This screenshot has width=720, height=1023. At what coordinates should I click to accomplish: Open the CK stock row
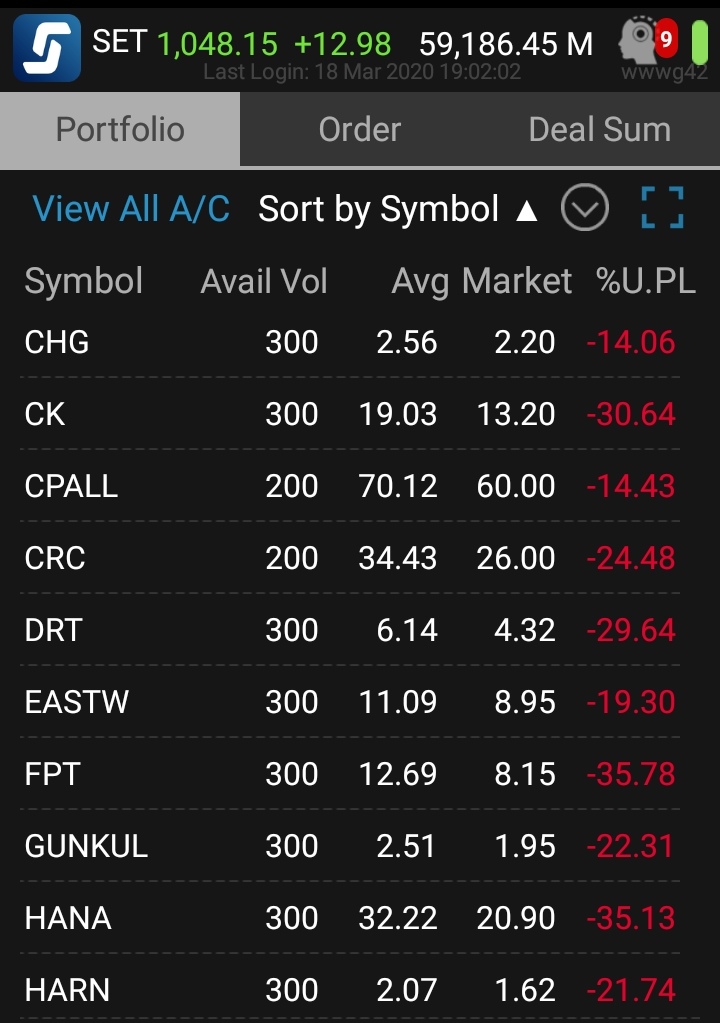[x=350, y=414]
